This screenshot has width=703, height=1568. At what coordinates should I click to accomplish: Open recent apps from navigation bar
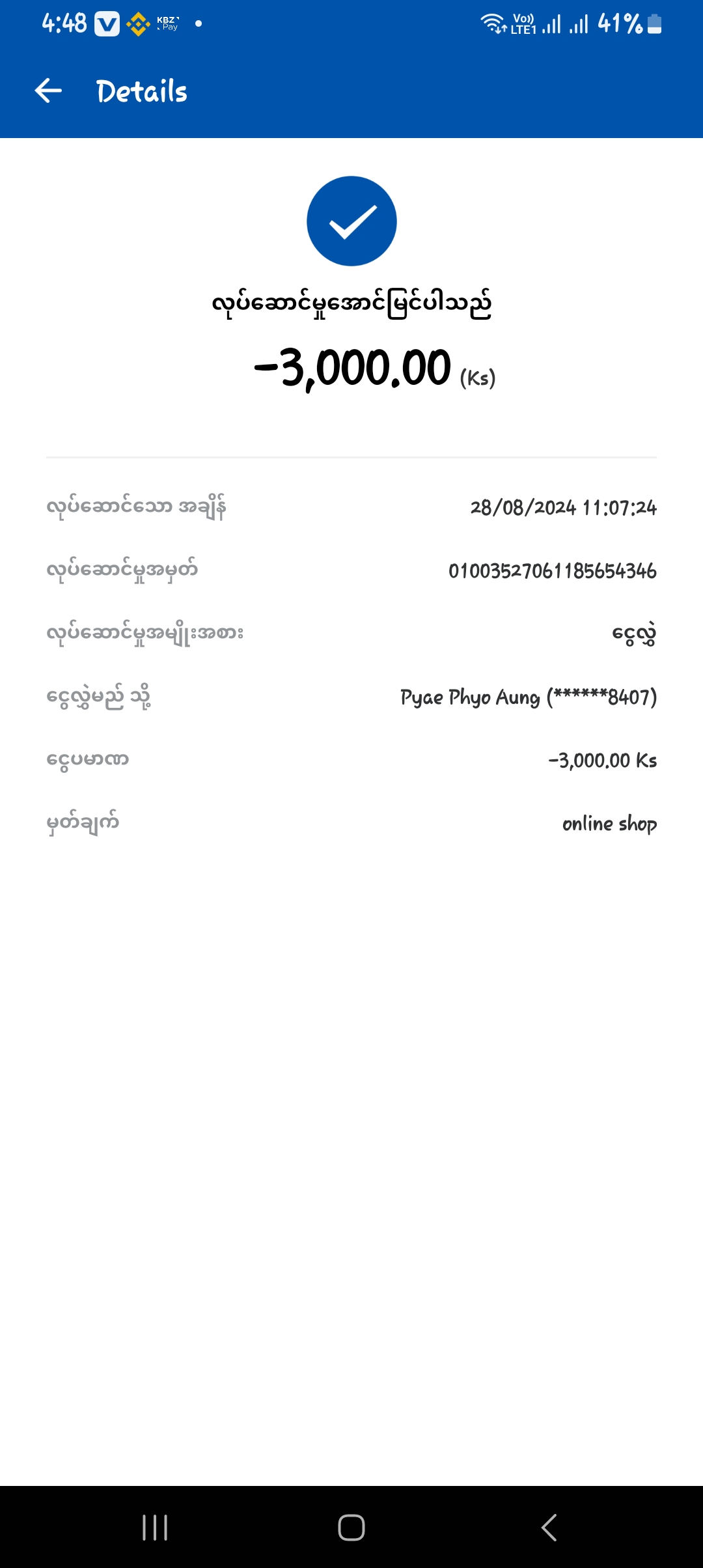point(155,1527)
